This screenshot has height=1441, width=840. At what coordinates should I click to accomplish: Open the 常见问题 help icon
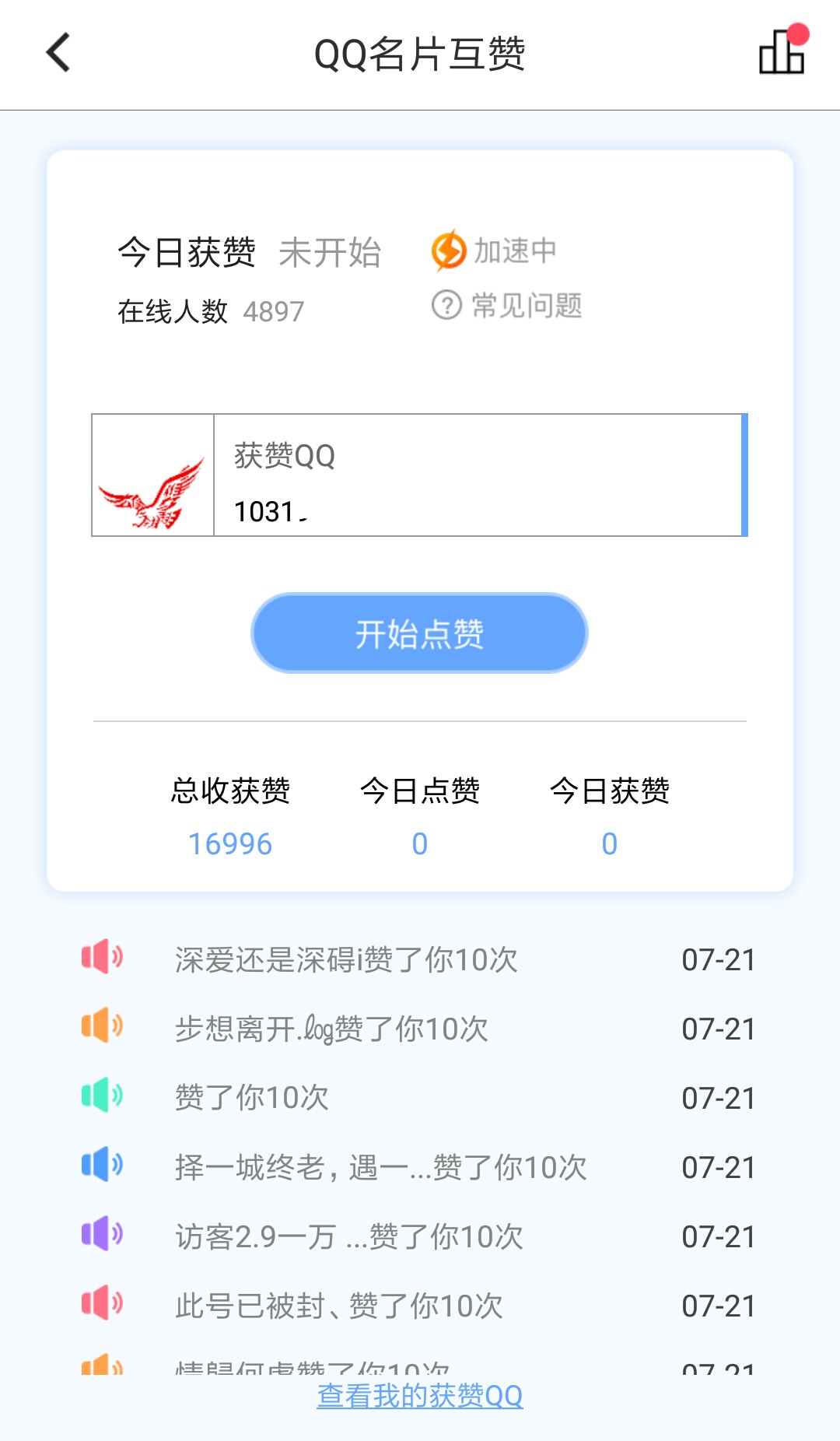coord(445,306)
